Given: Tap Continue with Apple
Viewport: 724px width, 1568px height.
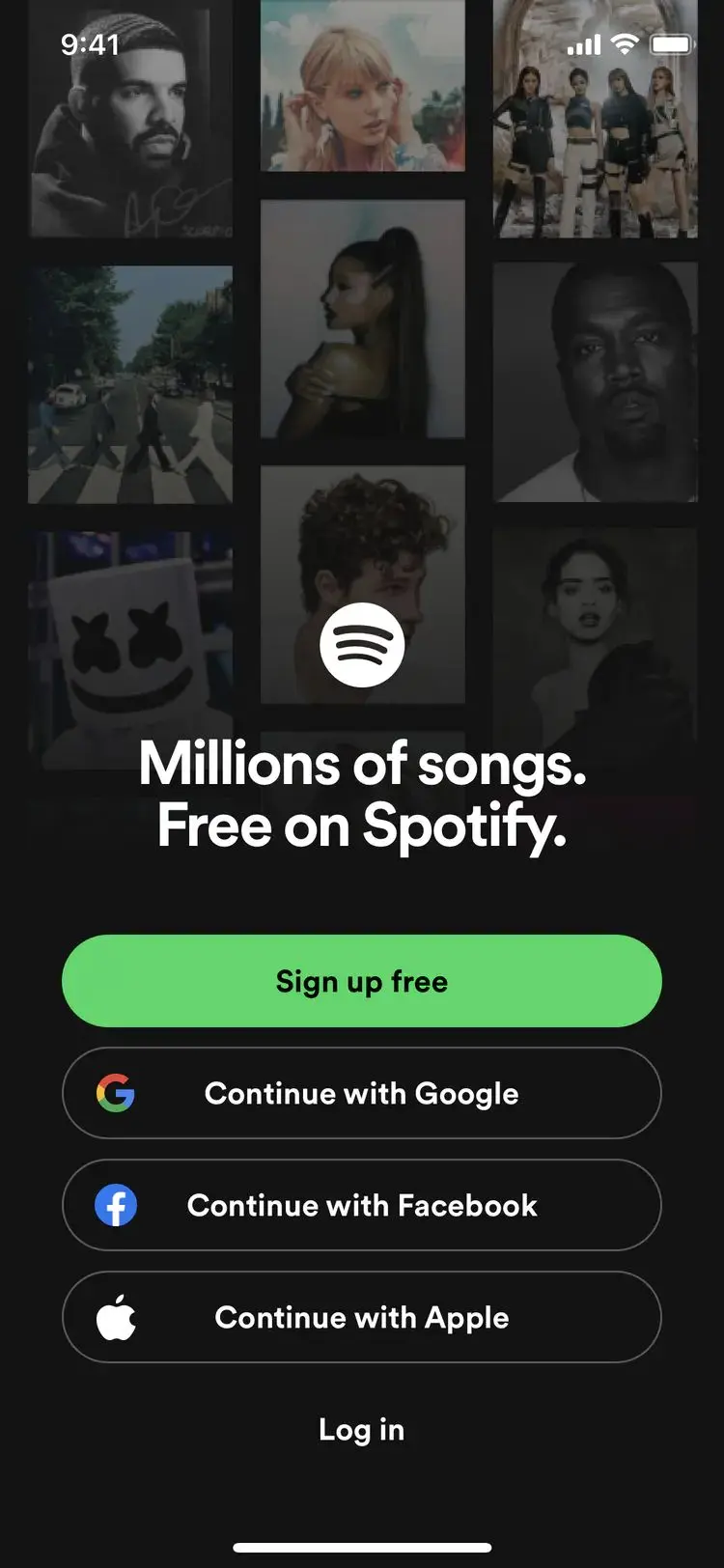Looking at the screenshot, I should 361,1317.
